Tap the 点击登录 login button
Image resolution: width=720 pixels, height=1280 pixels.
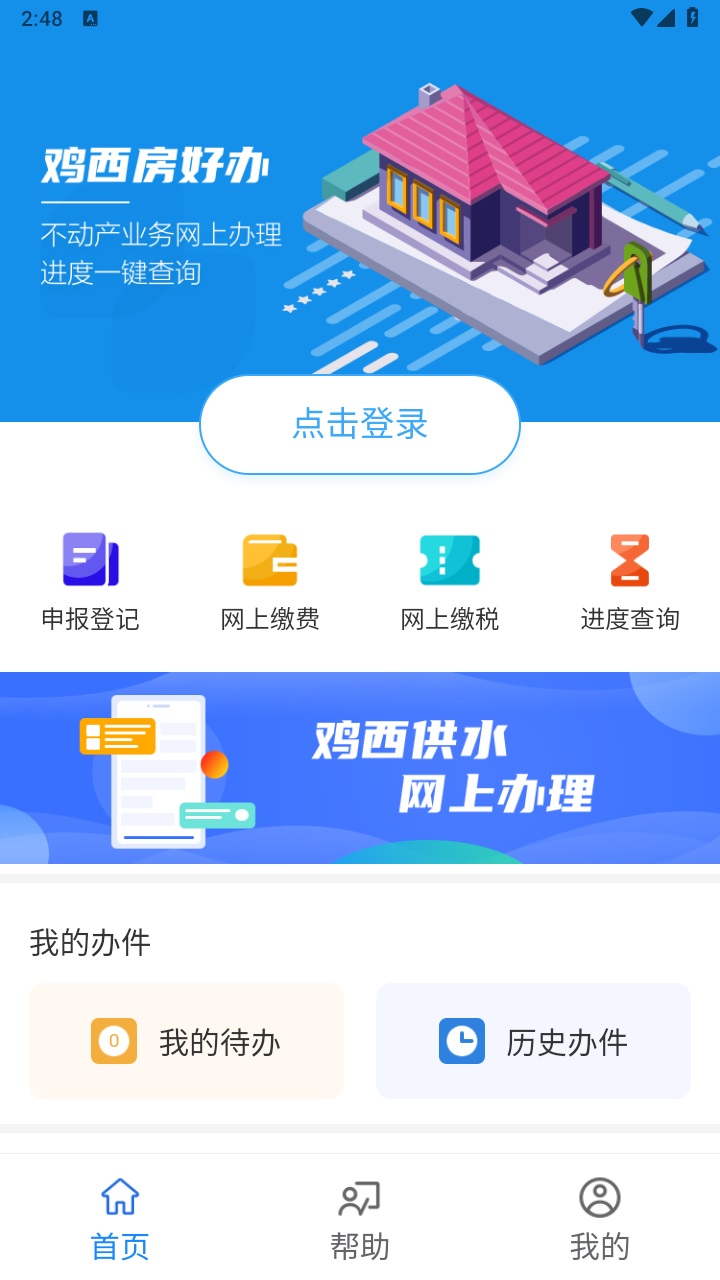359,424
